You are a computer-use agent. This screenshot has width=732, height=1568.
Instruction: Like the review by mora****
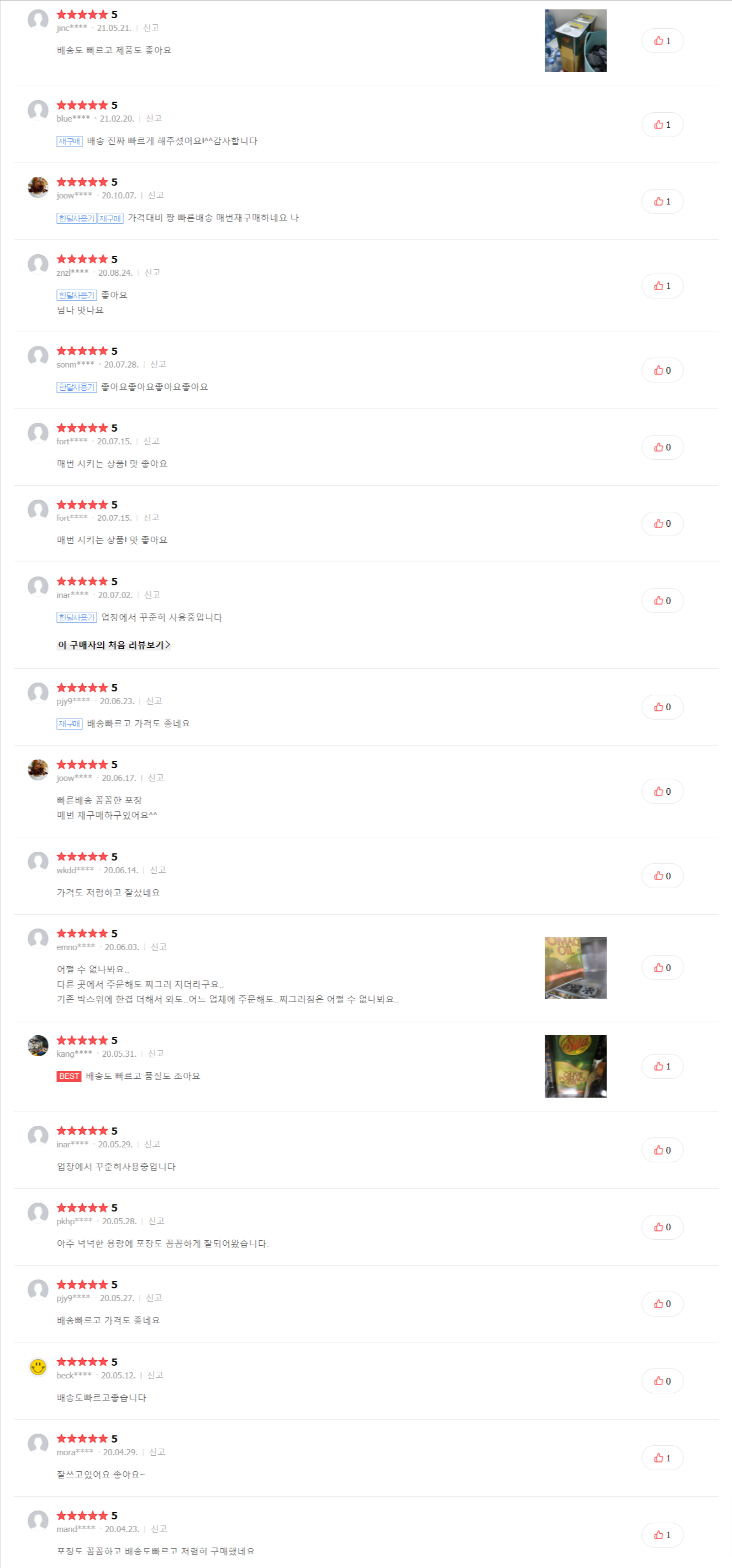pos(662,1458)
